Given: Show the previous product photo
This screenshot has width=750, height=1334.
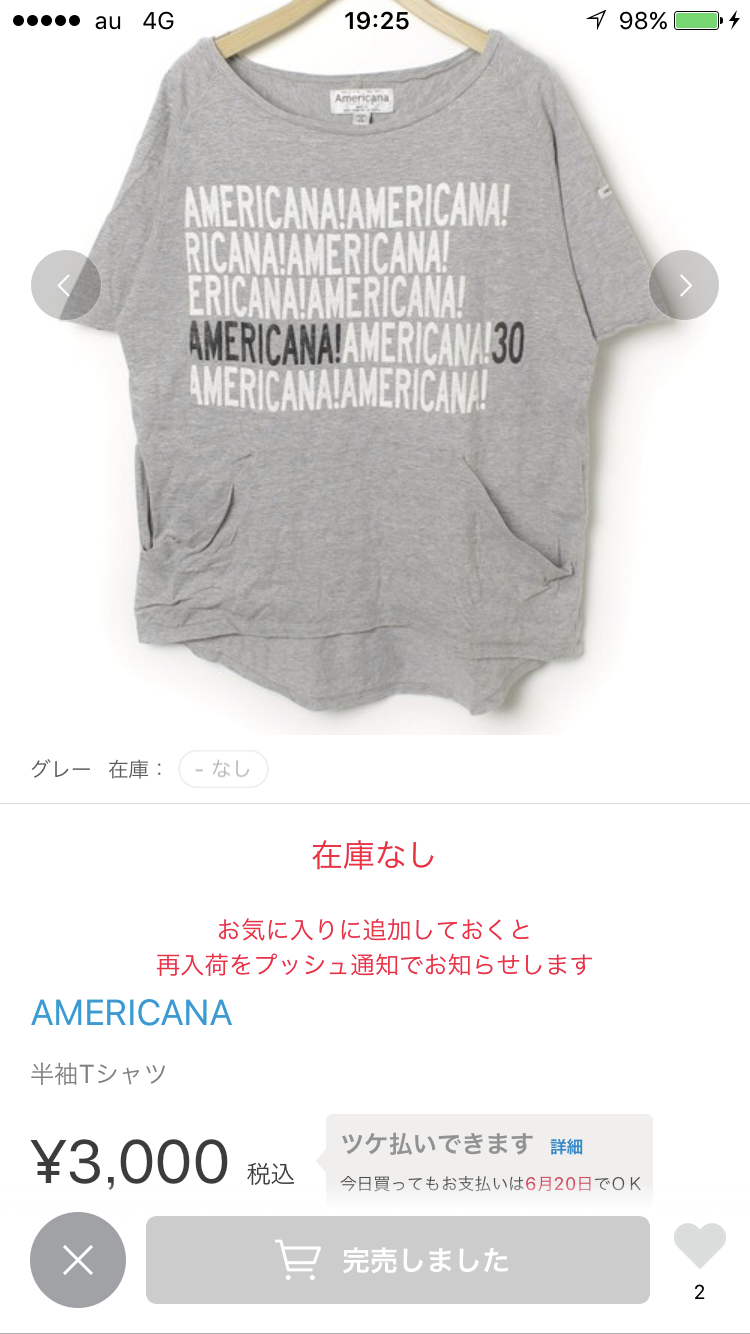Looking at the screenshot, I should tap(66, 285).
